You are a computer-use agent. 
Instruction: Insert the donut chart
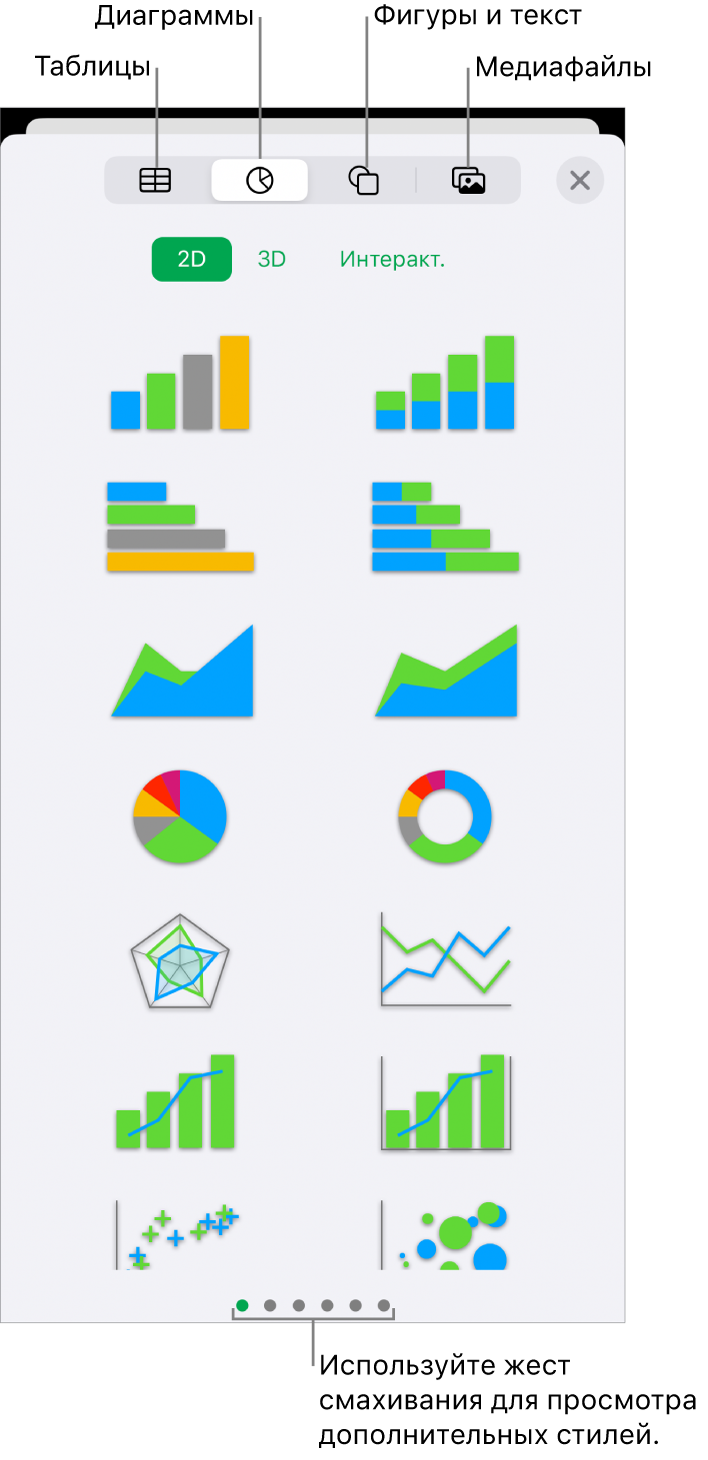[x=445, y=817]
